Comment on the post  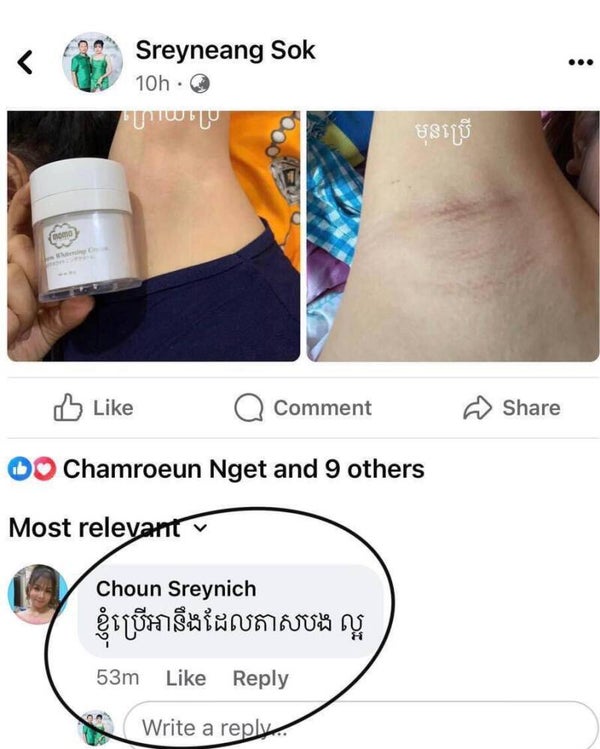click(302, 408)
